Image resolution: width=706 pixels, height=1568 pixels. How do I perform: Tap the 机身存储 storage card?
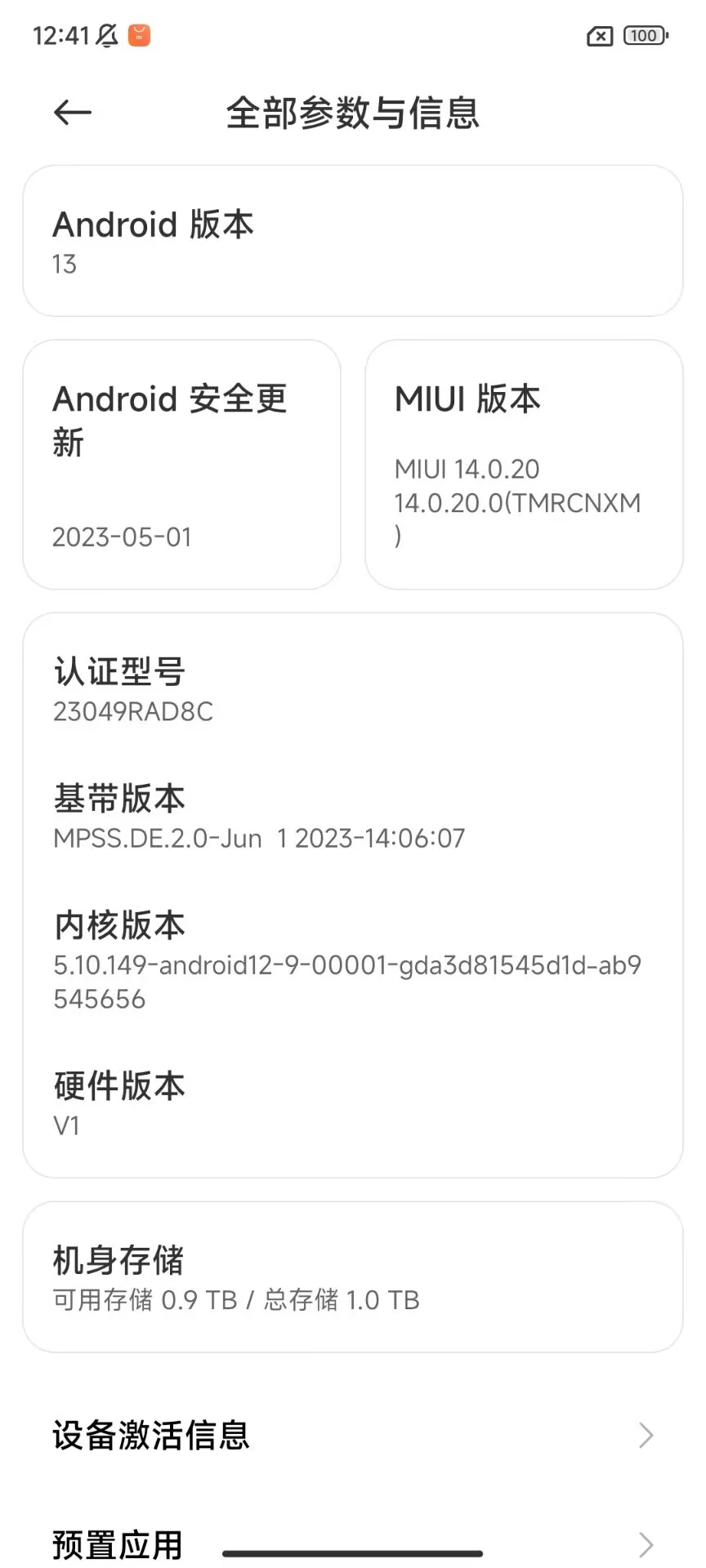351,1278
